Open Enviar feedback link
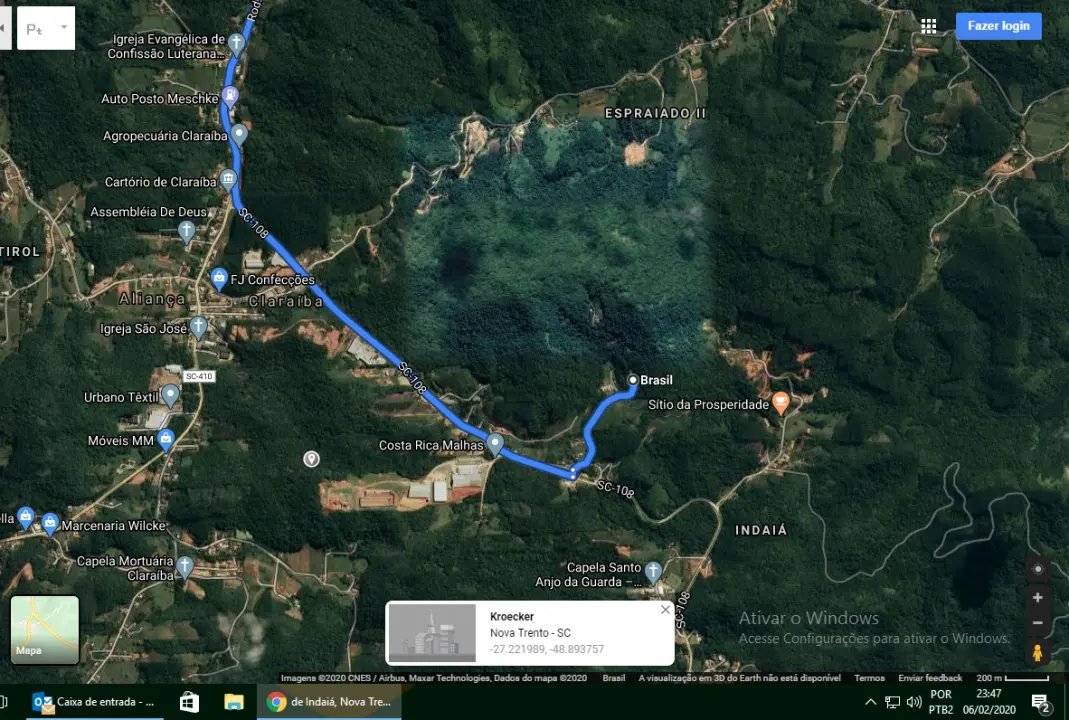This screenshot has width=1069, height=720. [930, 678]
